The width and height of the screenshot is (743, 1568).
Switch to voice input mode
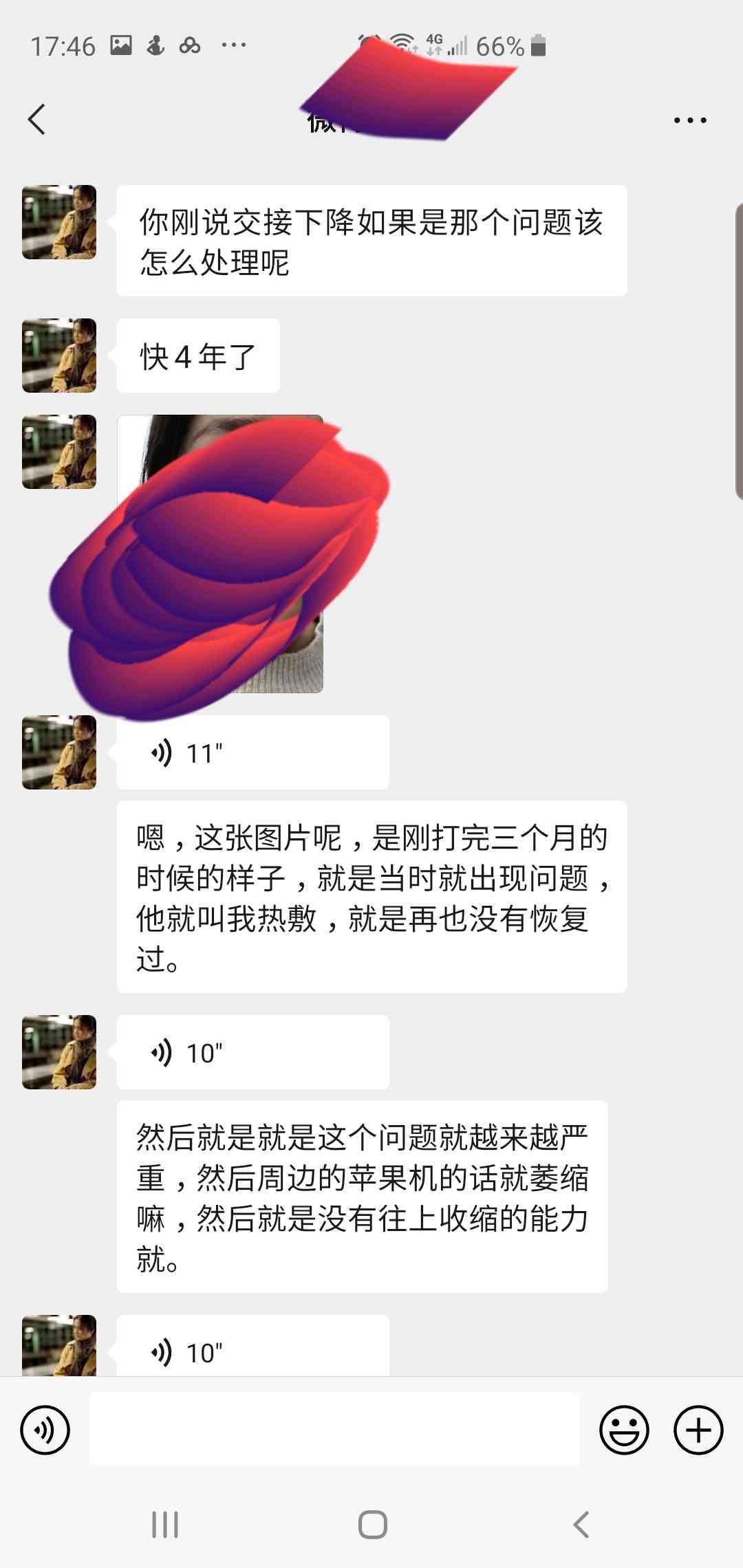tap(45, 1430)
